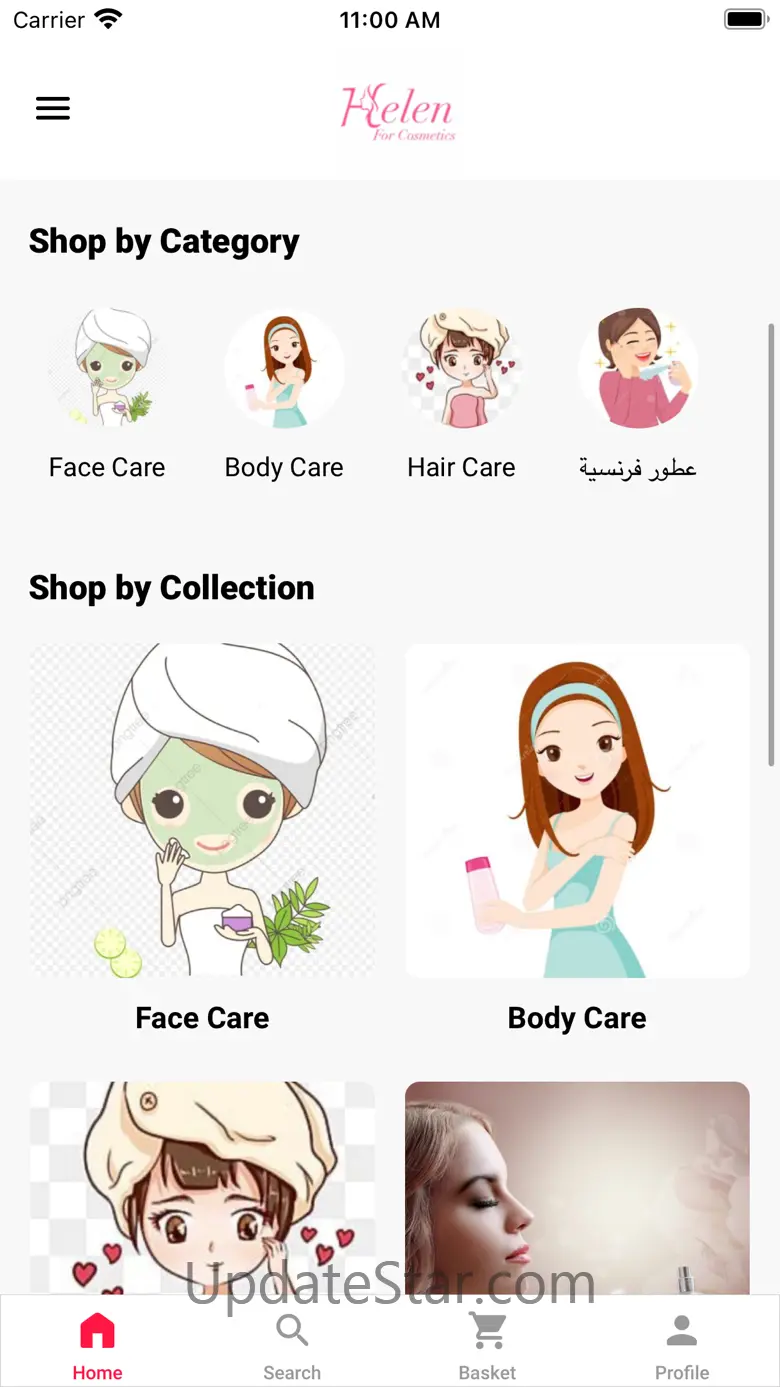This screenshot has height=1387, width=780.
Task: Open the hamburger drawer menu
Action: 53,108
